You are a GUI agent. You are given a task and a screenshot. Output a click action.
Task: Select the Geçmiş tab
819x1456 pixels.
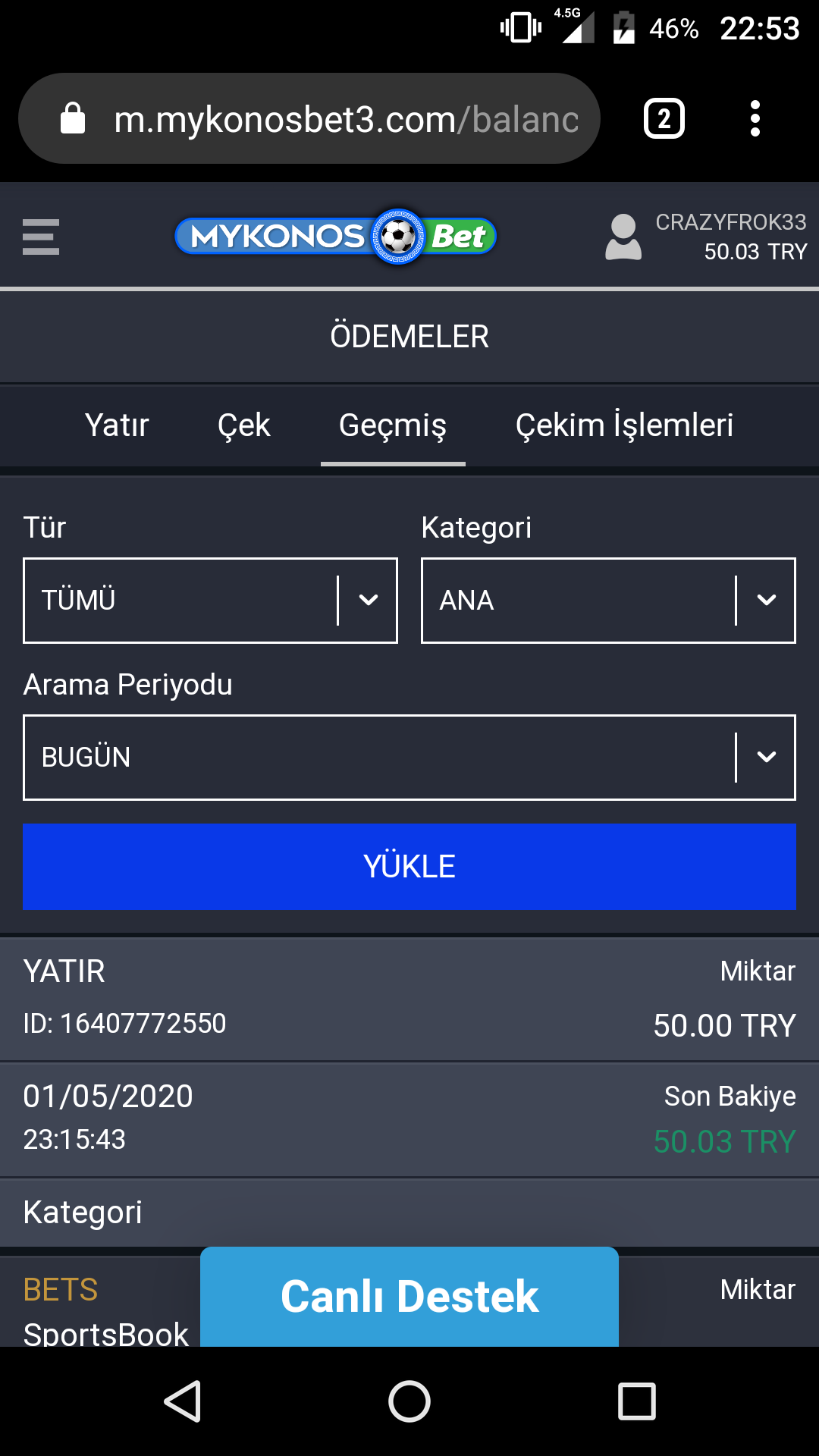(393, 425)
